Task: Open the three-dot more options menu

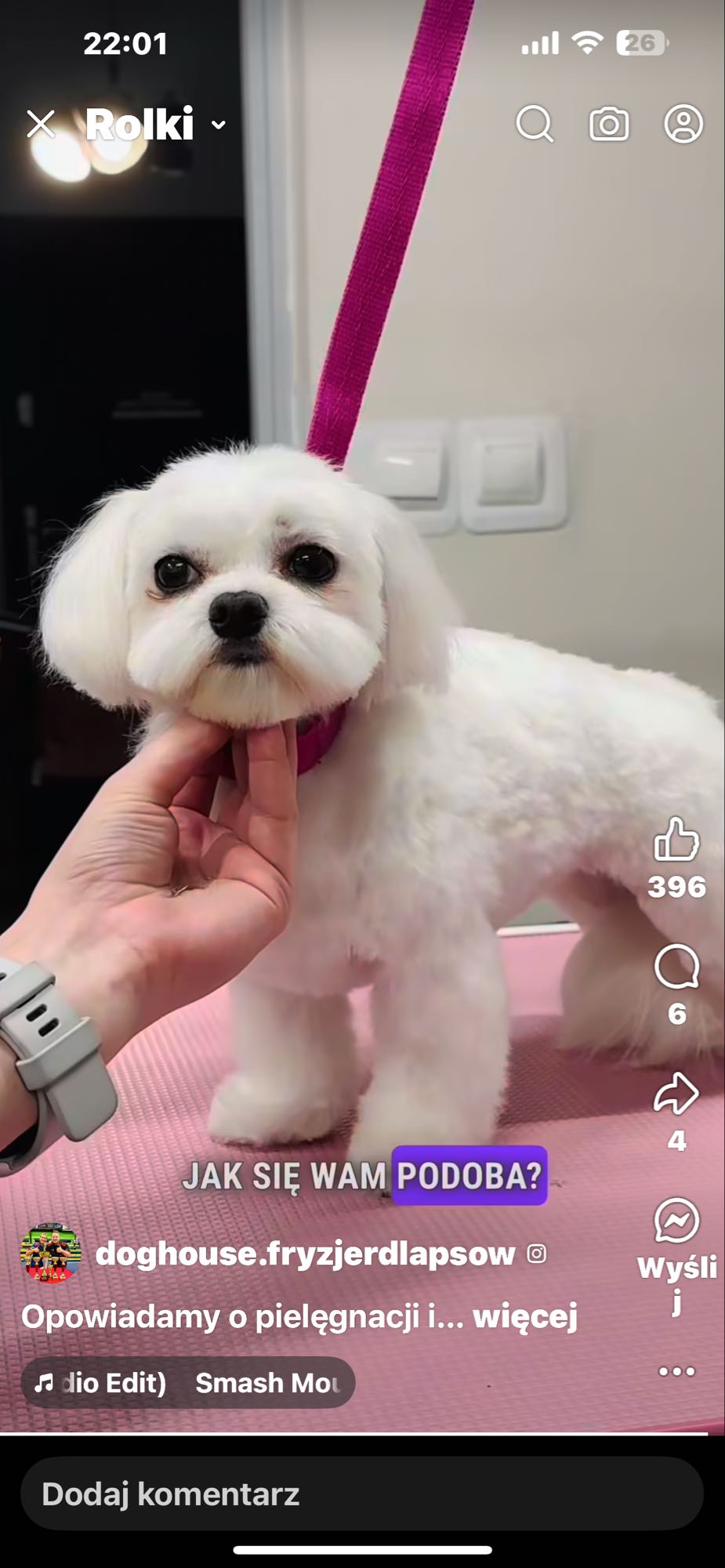Action: click(x=676, y=1371)
